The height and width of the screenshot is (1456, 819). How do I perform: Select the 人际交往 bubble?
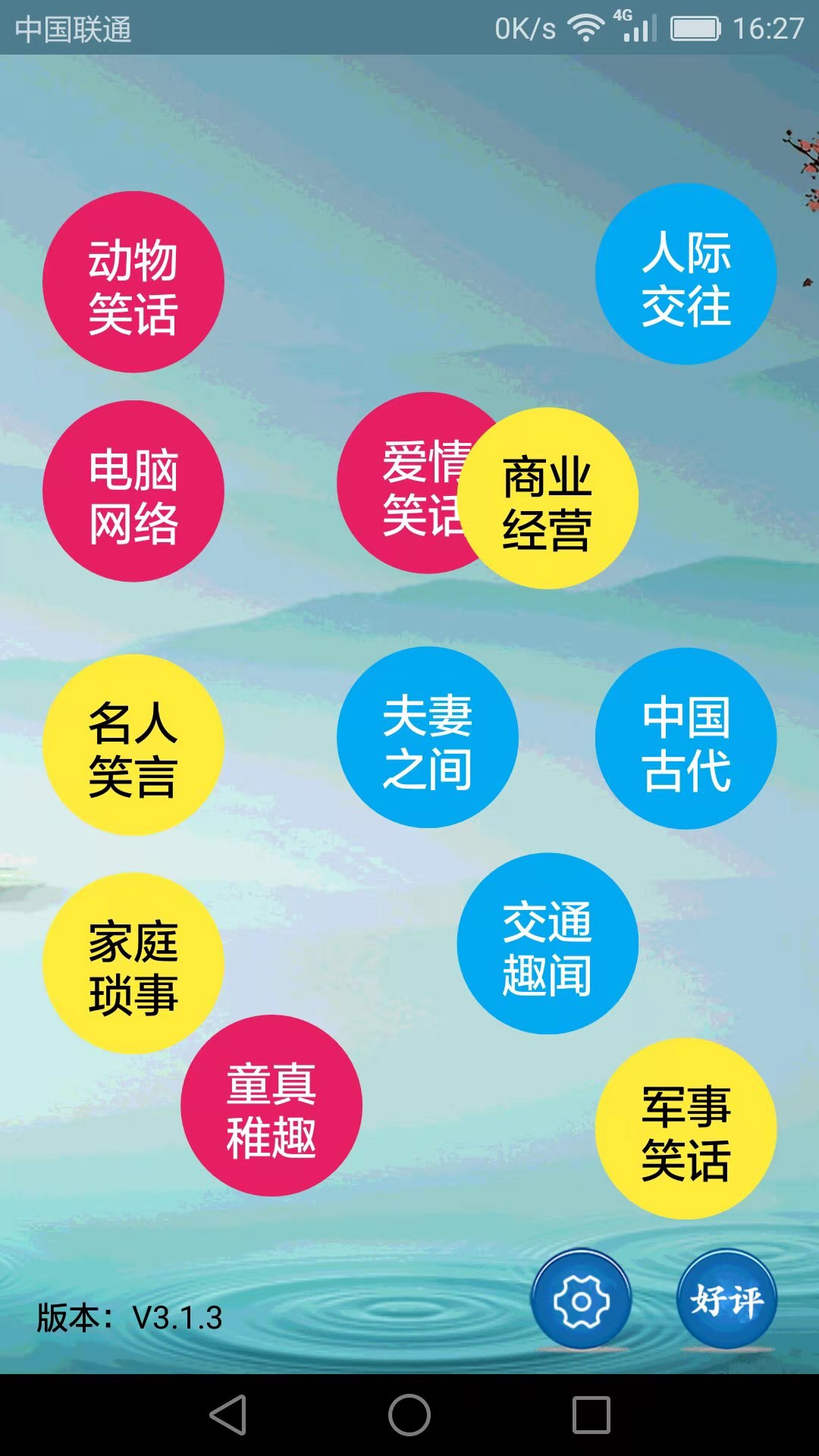coord(686,275)
